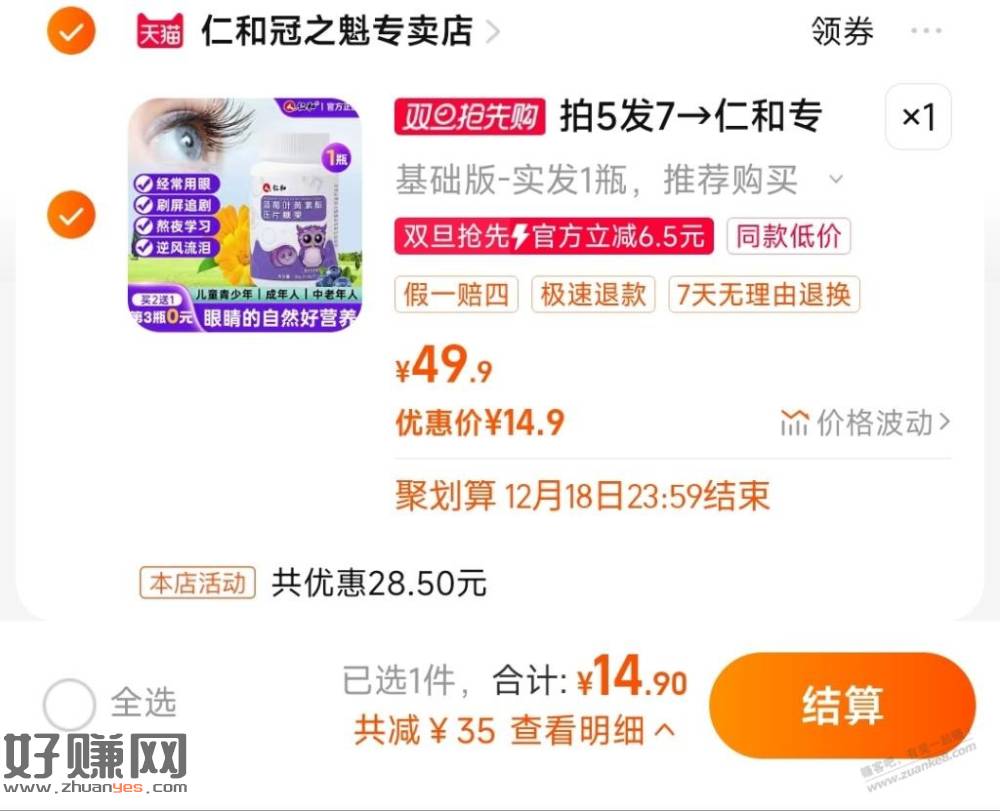The width and height of the screenshot is (1000, 811).
Task: Uncheck the 仁和冠之魁专卖店 store checkbox
Action: pos(71,31)
